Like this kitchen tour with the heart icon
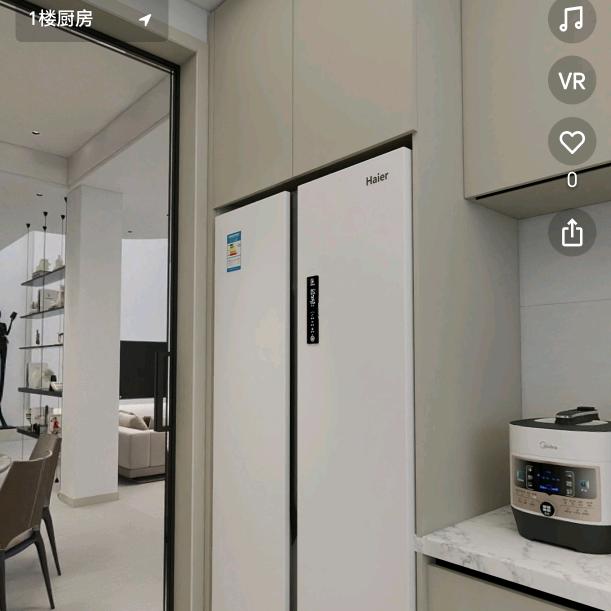Screen dimensions: 611x611 (x=572, y=143)
